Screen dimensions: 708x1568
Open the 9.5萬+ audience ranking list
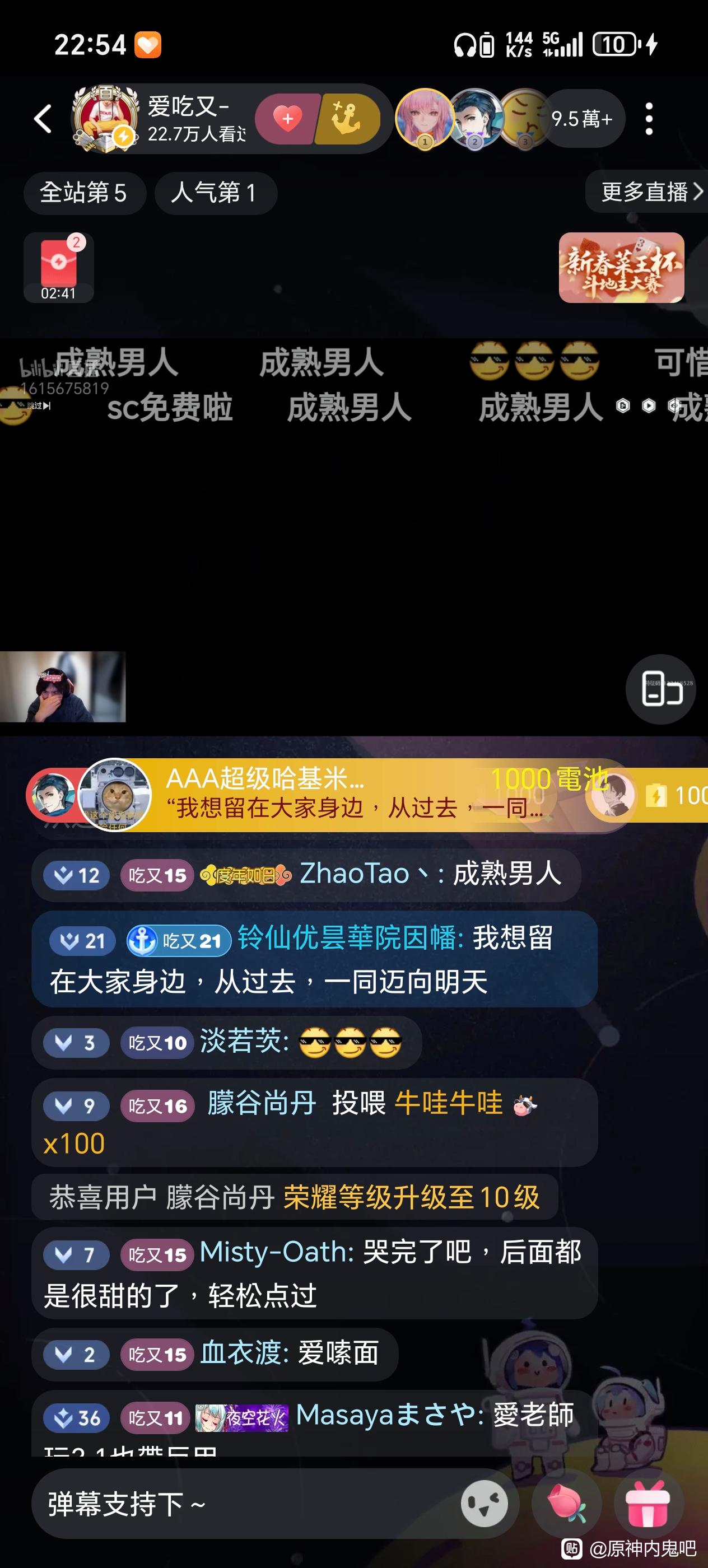(x=581, y=119)
